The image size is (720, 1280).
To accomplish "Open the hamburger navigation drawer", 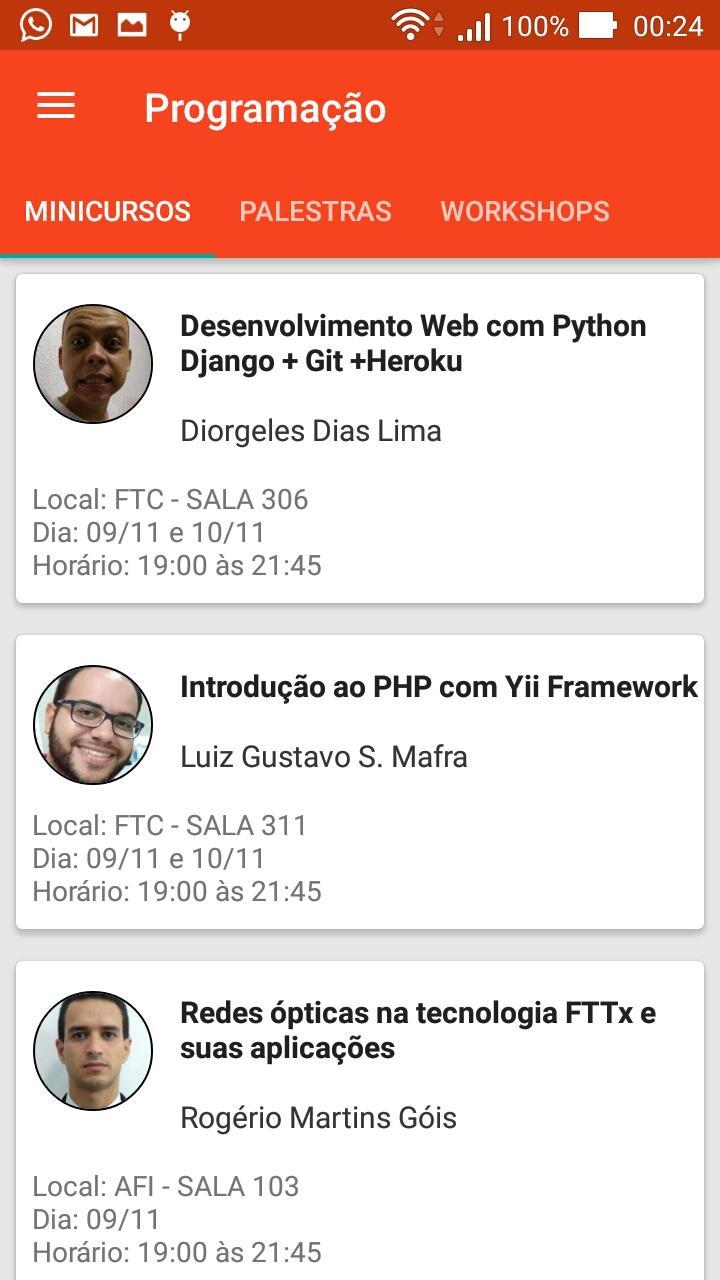I will [56, 107].
